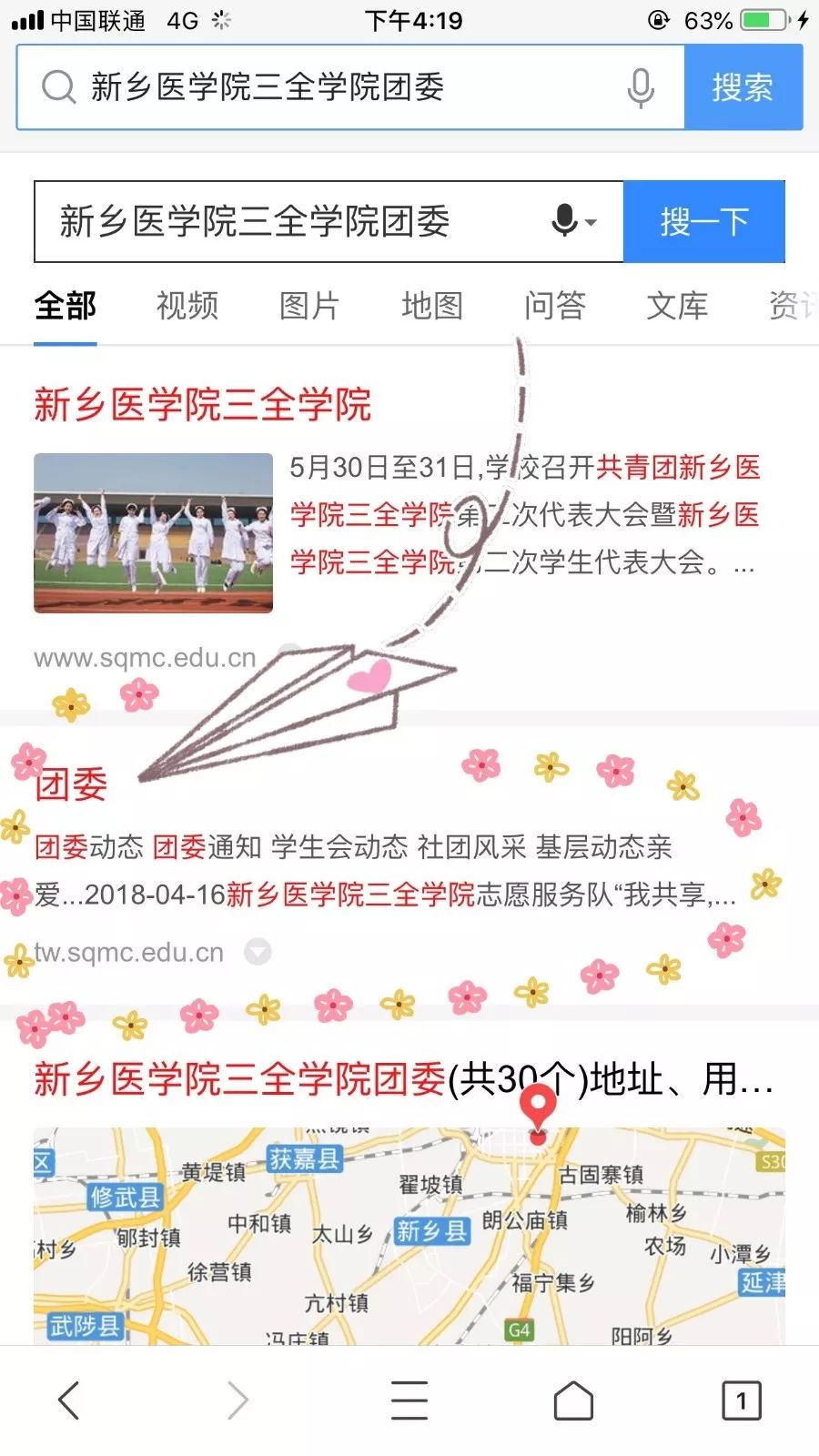Open the tab switcher showing 1
Screen dimensions: 819x1456
(741, 1400)
